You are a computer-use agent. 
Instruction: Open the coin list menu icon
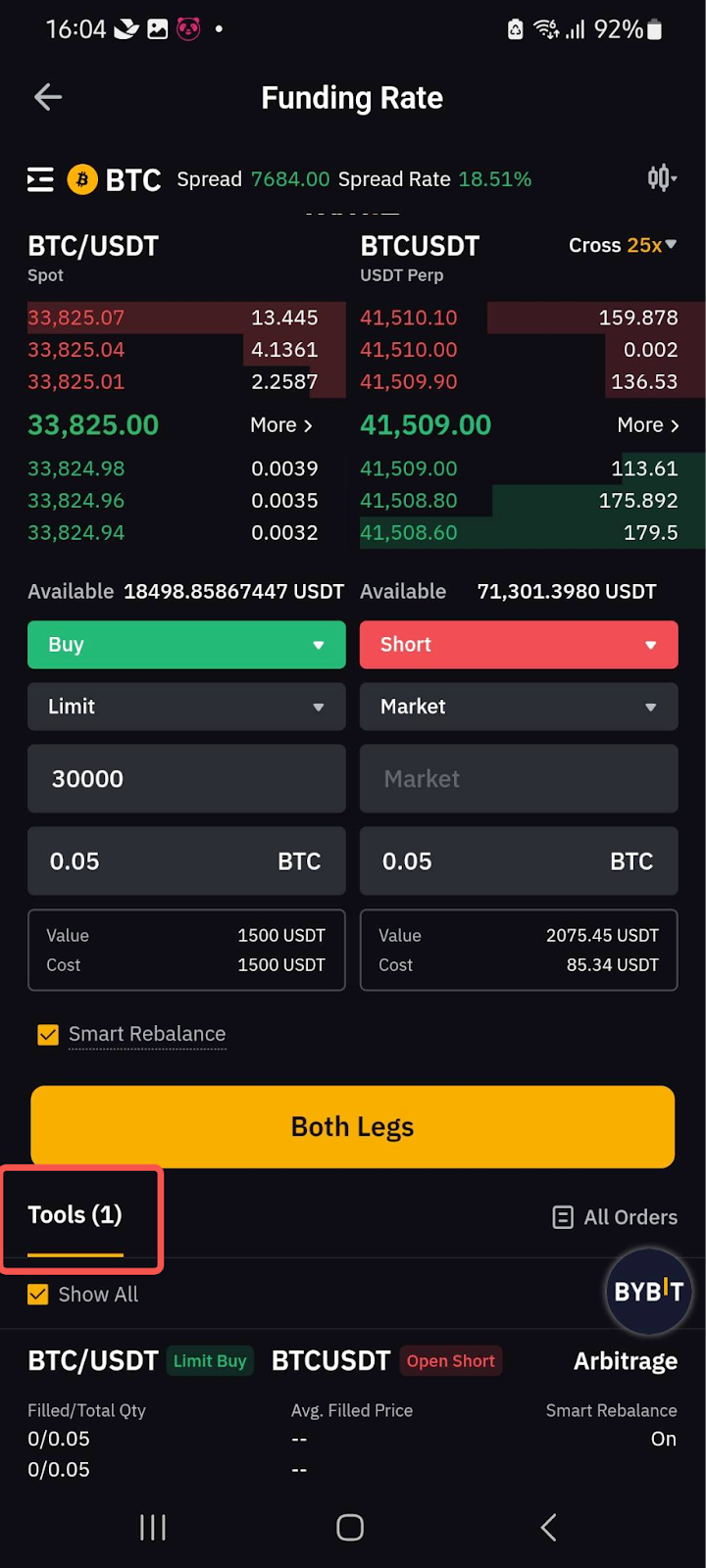pos(40,179)
